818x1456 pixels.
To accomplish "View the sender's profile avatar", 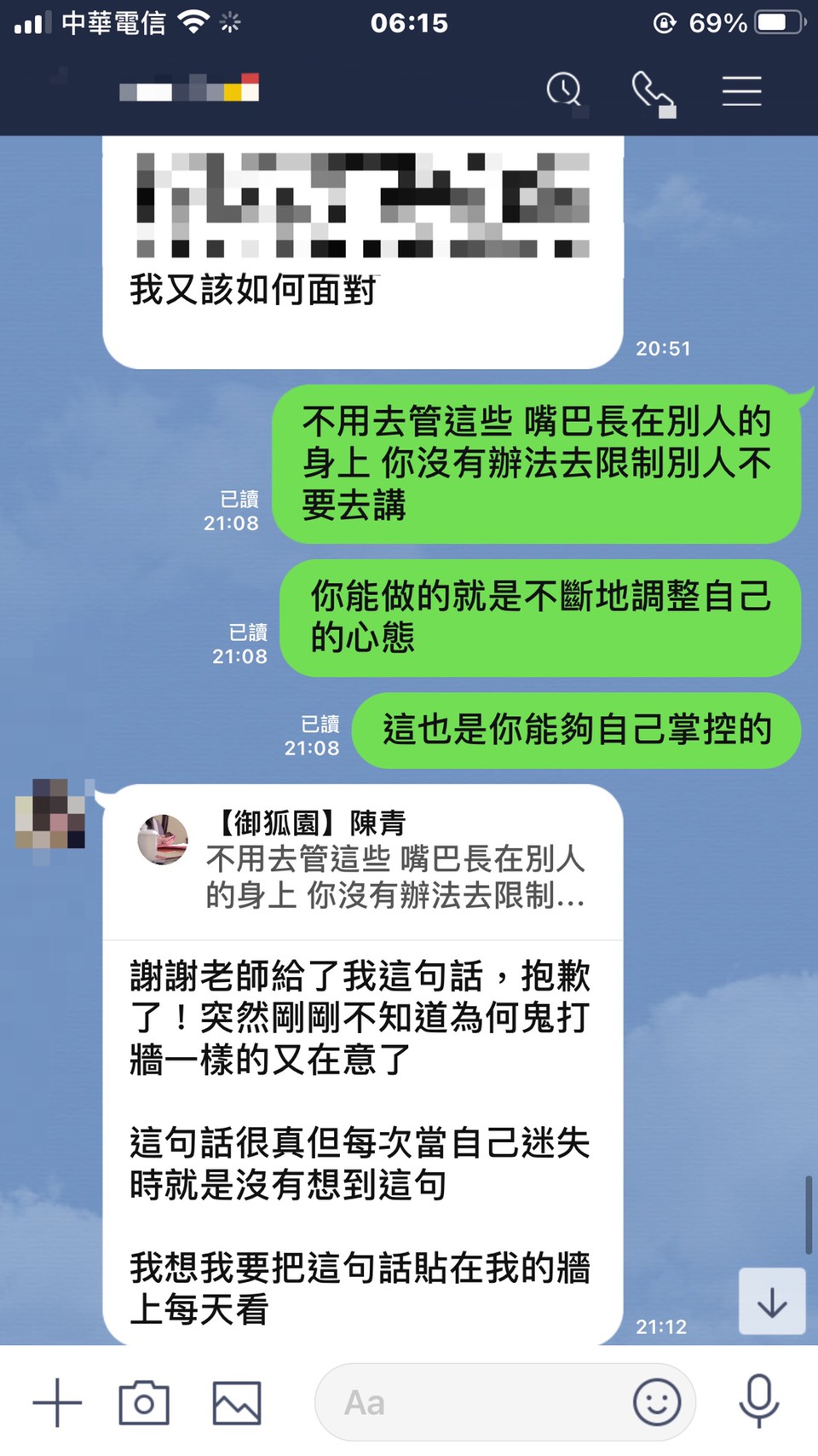I will (x=51, y=813).
